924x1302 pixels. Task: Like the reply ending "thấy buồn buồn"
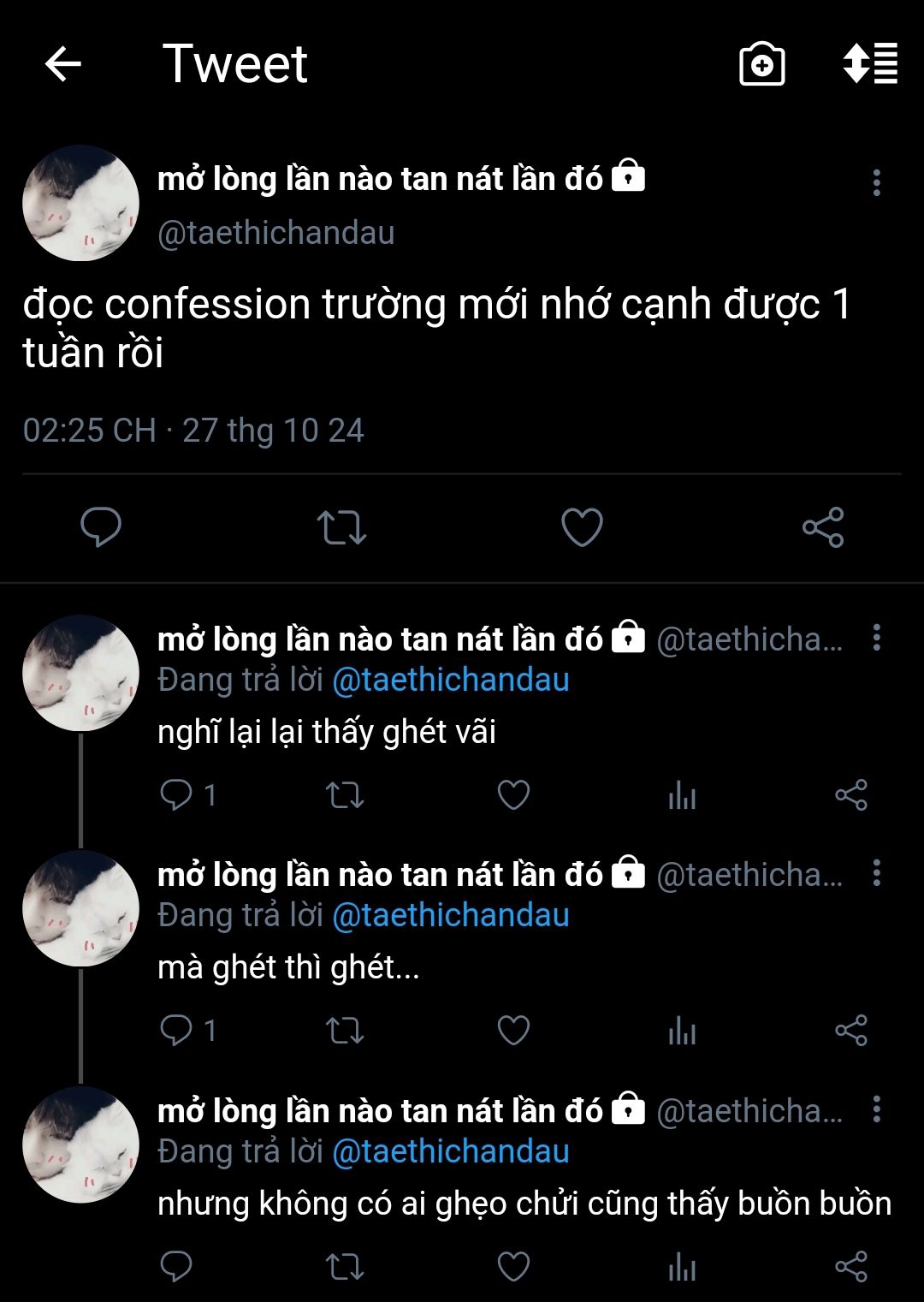click(513, 1267)
